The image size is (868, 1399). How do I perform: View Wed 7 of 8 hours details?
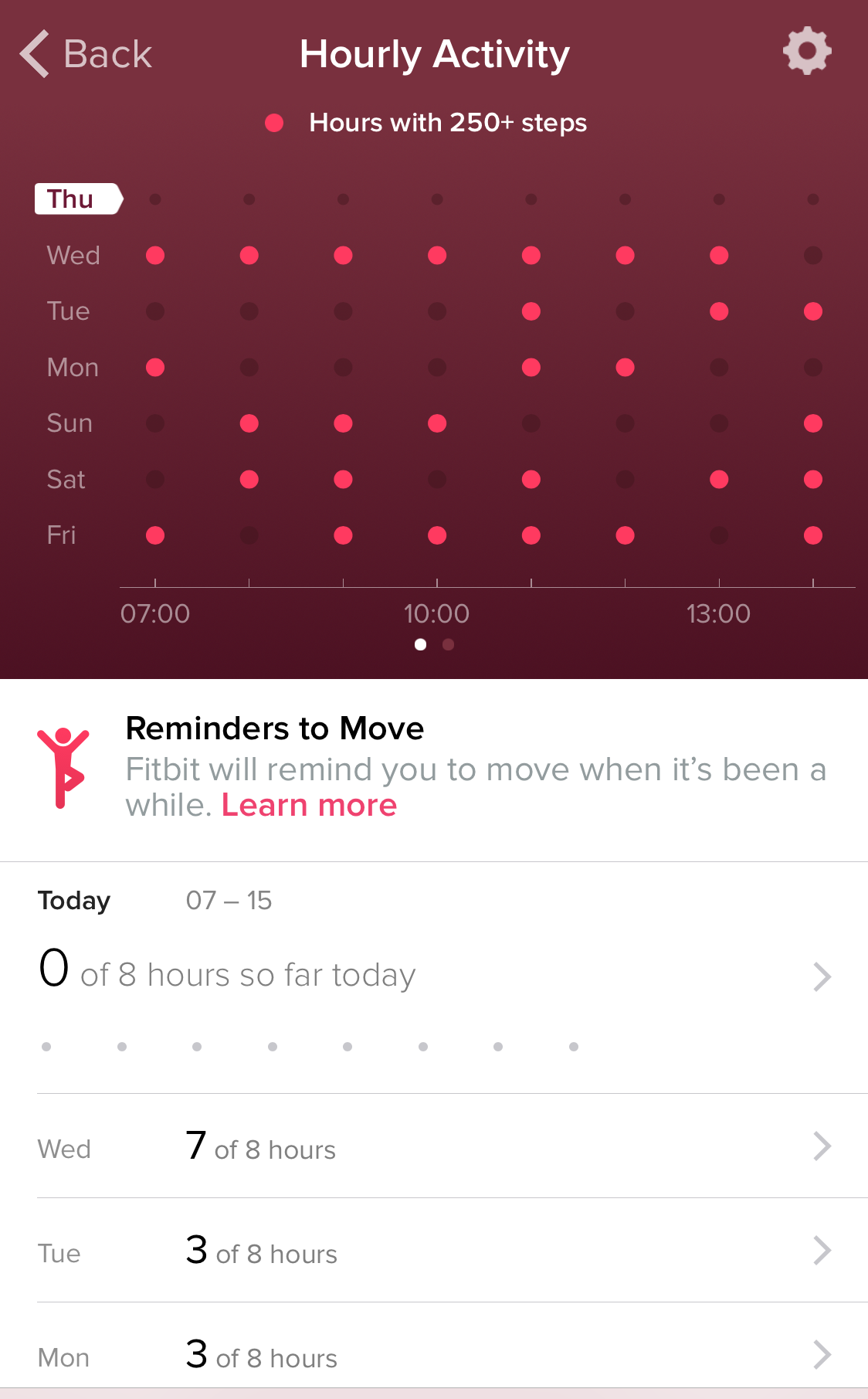[x=434, y=1147]
